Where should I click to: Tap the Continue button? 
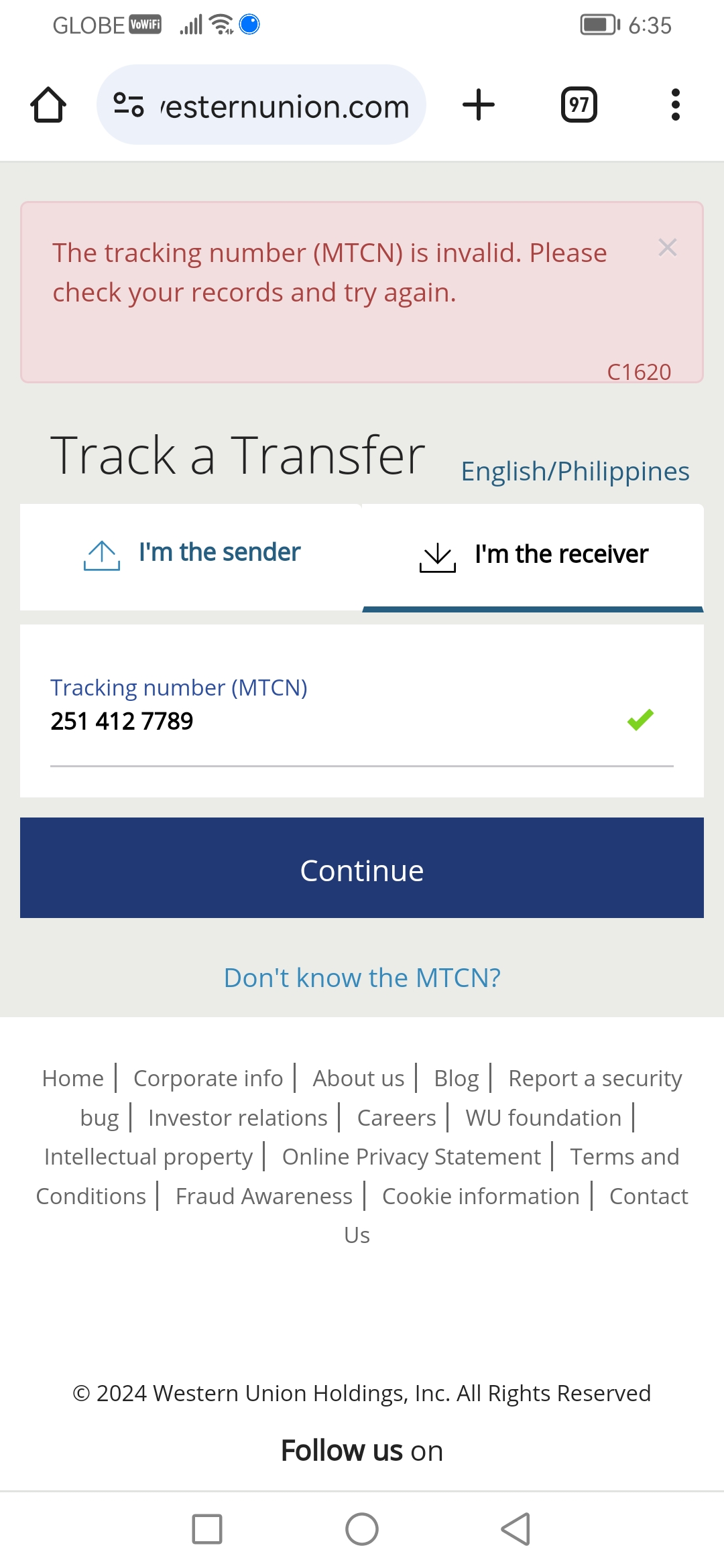click(362, 868)
